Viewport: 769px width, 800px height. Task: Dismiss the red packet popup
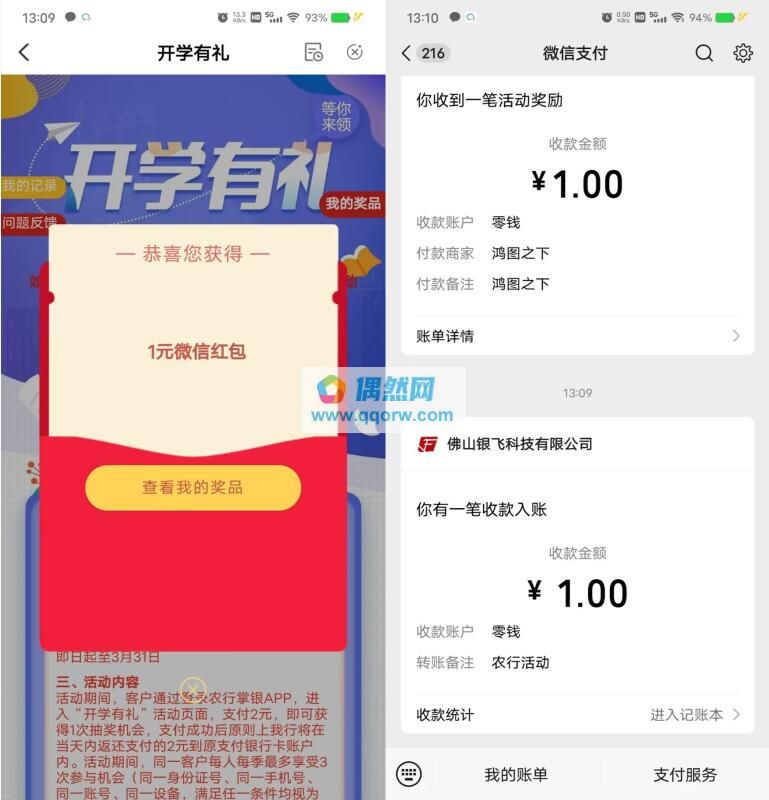pos(193,688)
